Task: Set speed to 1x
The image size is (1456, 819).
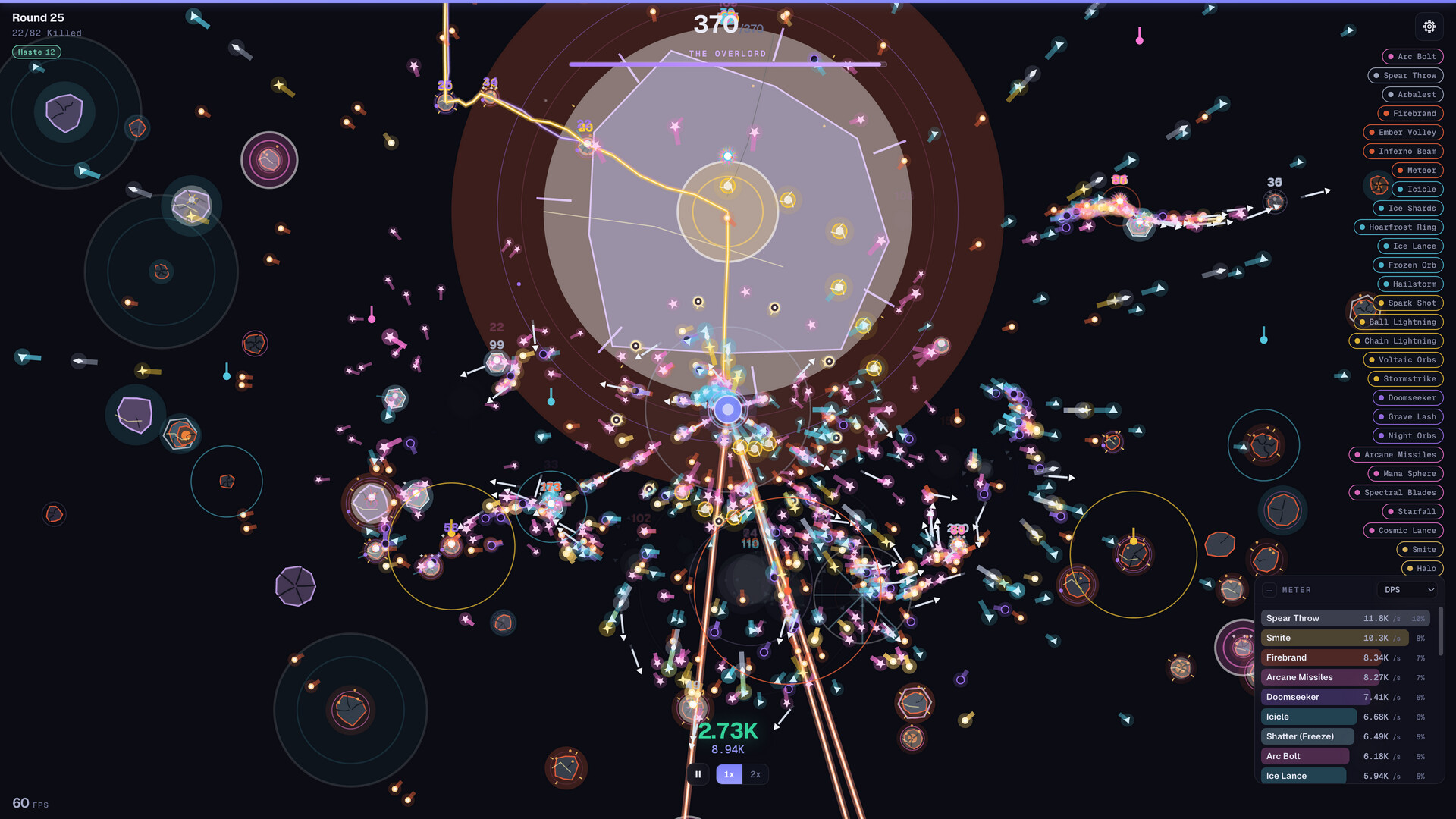Action: (729, 774)
